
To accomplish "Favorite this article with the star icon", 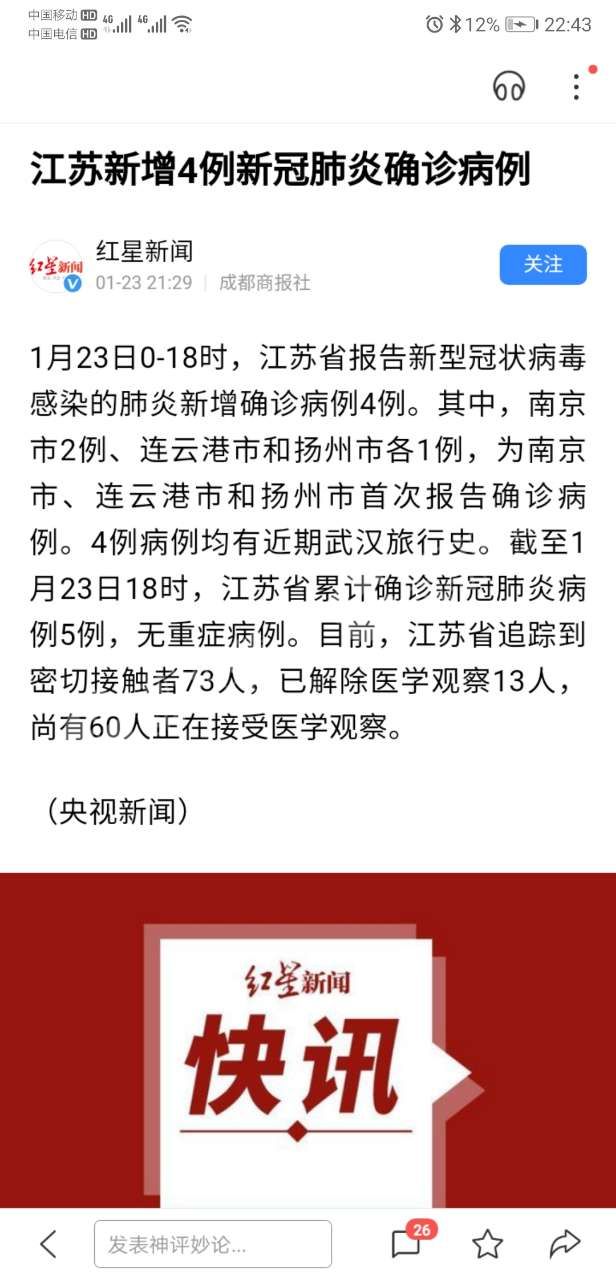I will [487, 1244].
